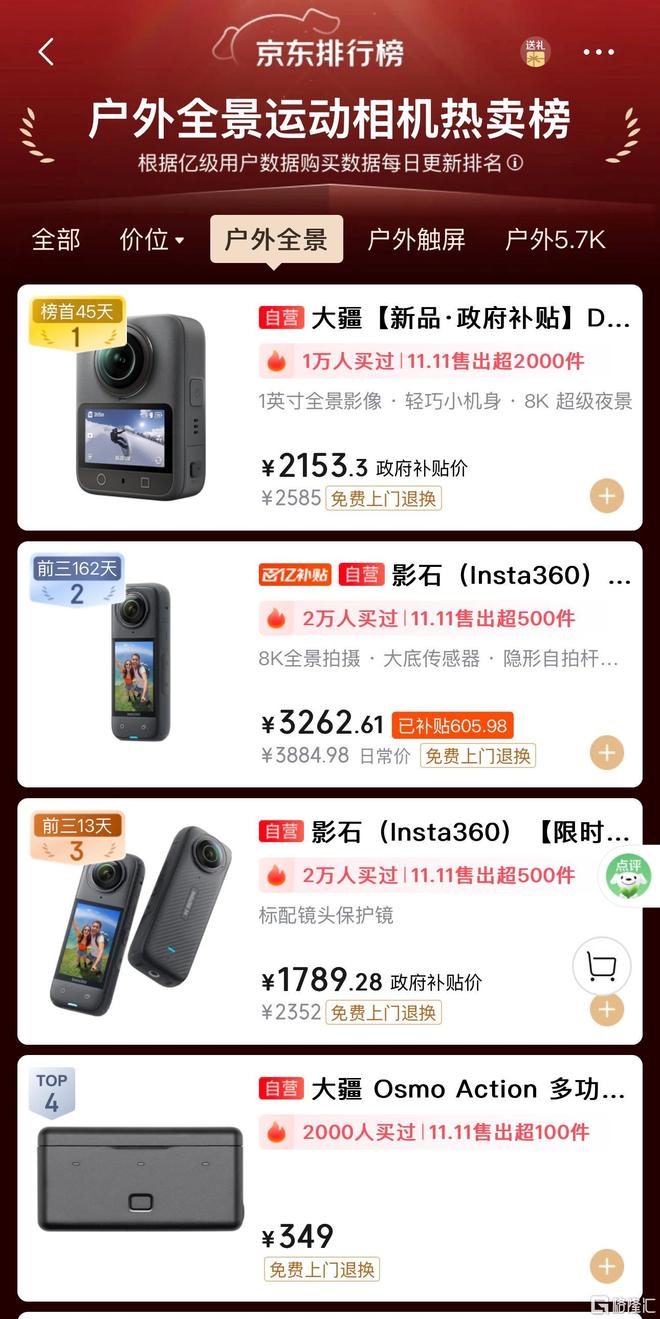
Task: Expand the 价位 price filter
Action: point(152,240)
